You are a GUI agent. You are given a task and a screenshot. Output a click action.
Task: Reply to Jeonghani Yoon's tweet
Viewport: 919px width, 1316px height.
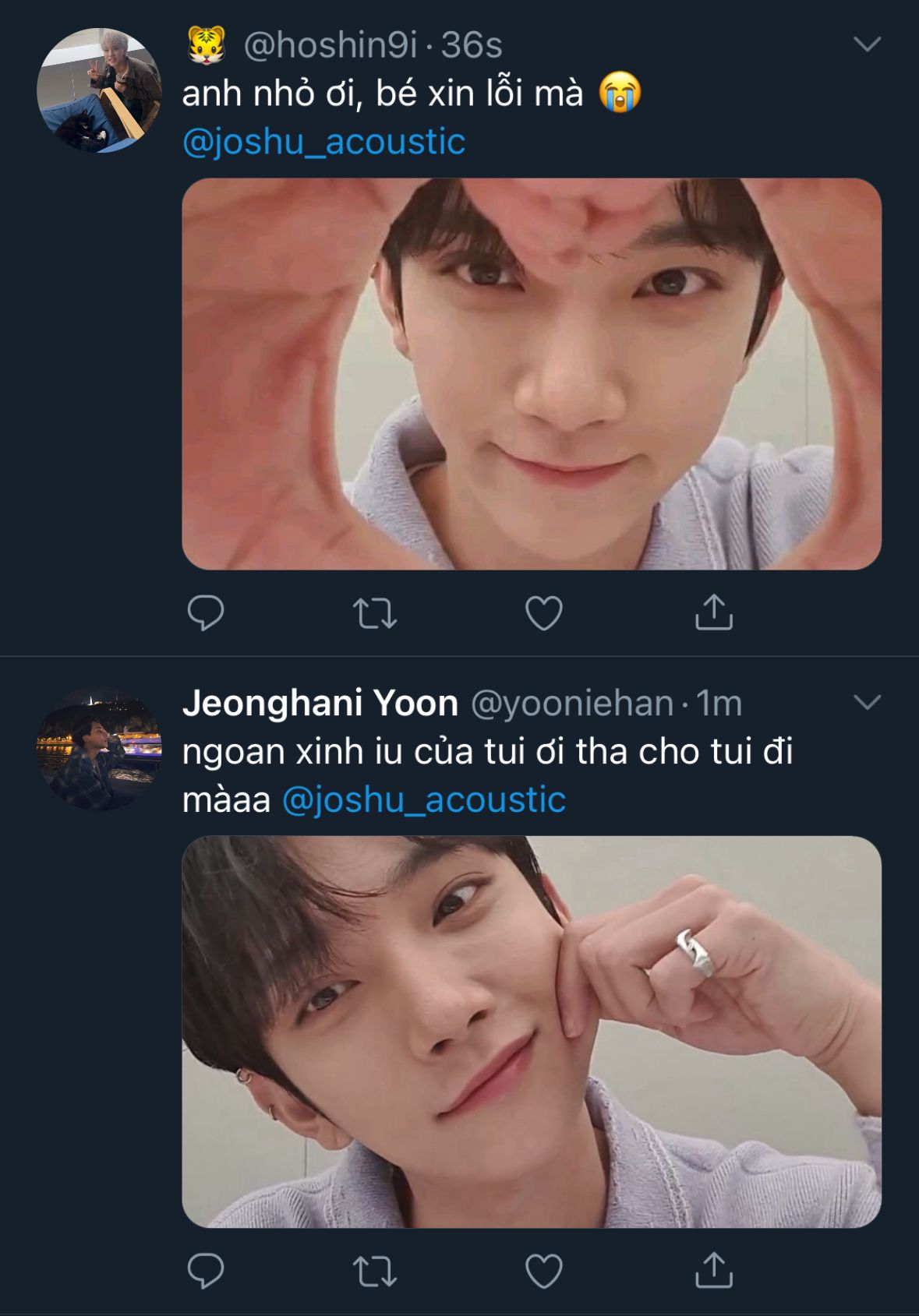[x=206, y=1271]
